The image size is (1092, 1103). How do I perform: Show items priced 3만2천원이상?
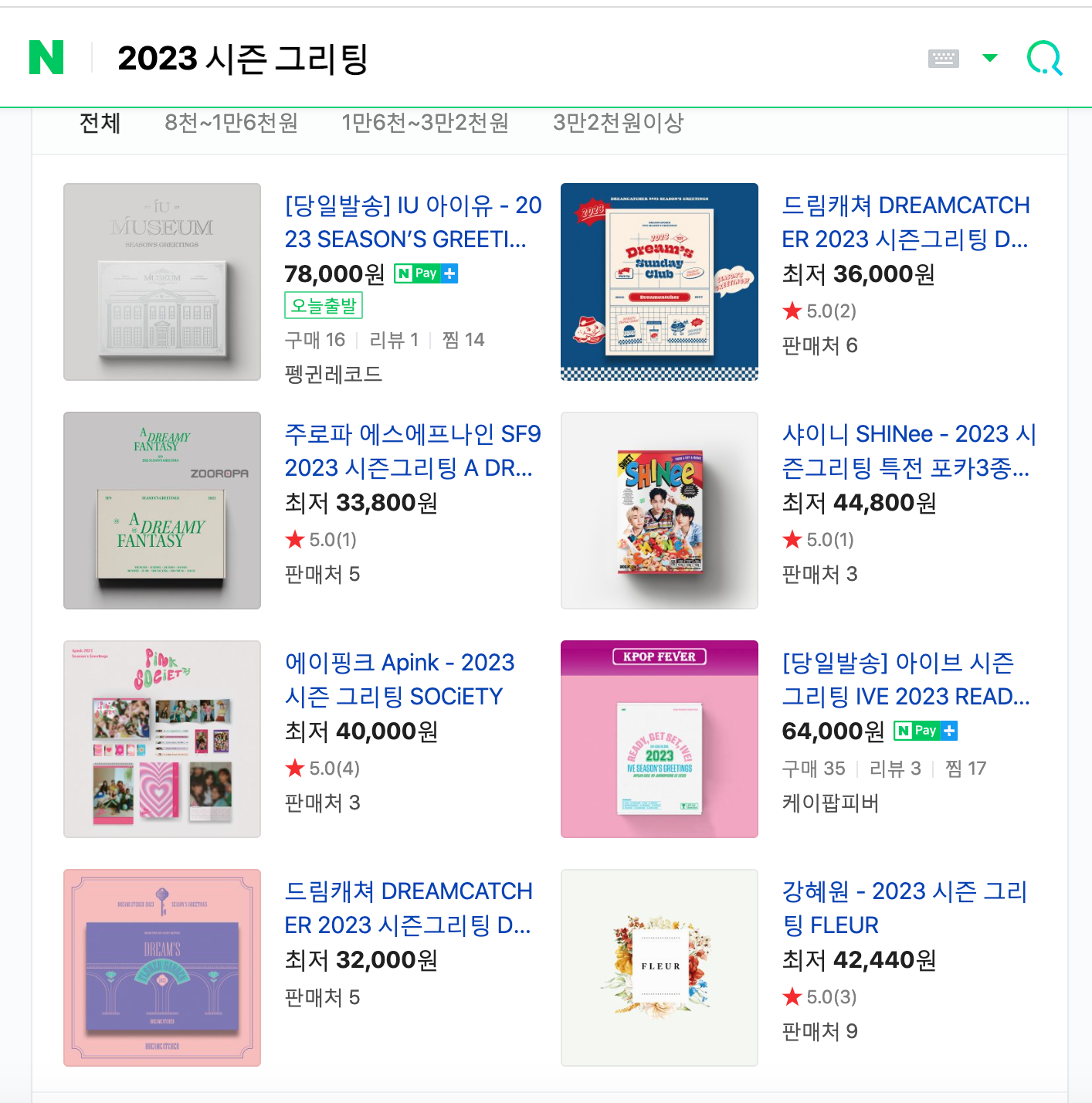618,123
